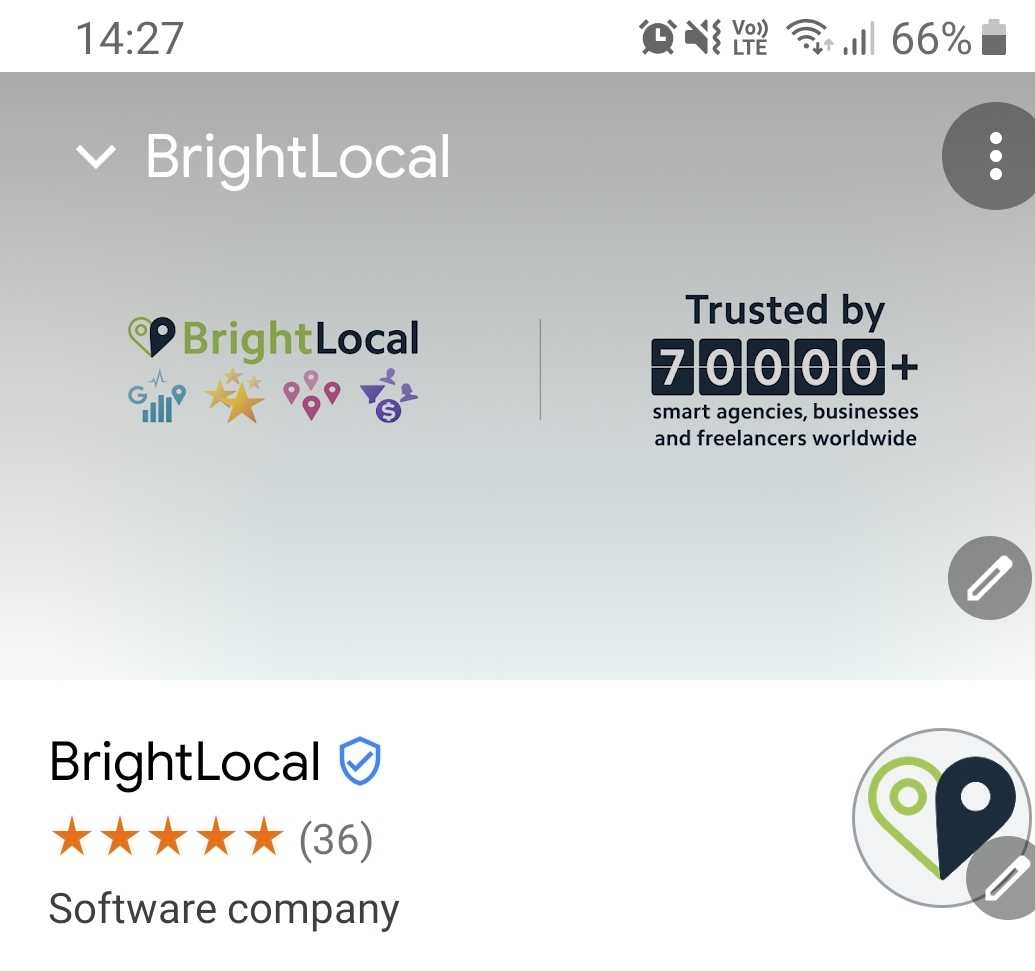
Task: Open the 36 reviews rating
Action: (212, 838)
